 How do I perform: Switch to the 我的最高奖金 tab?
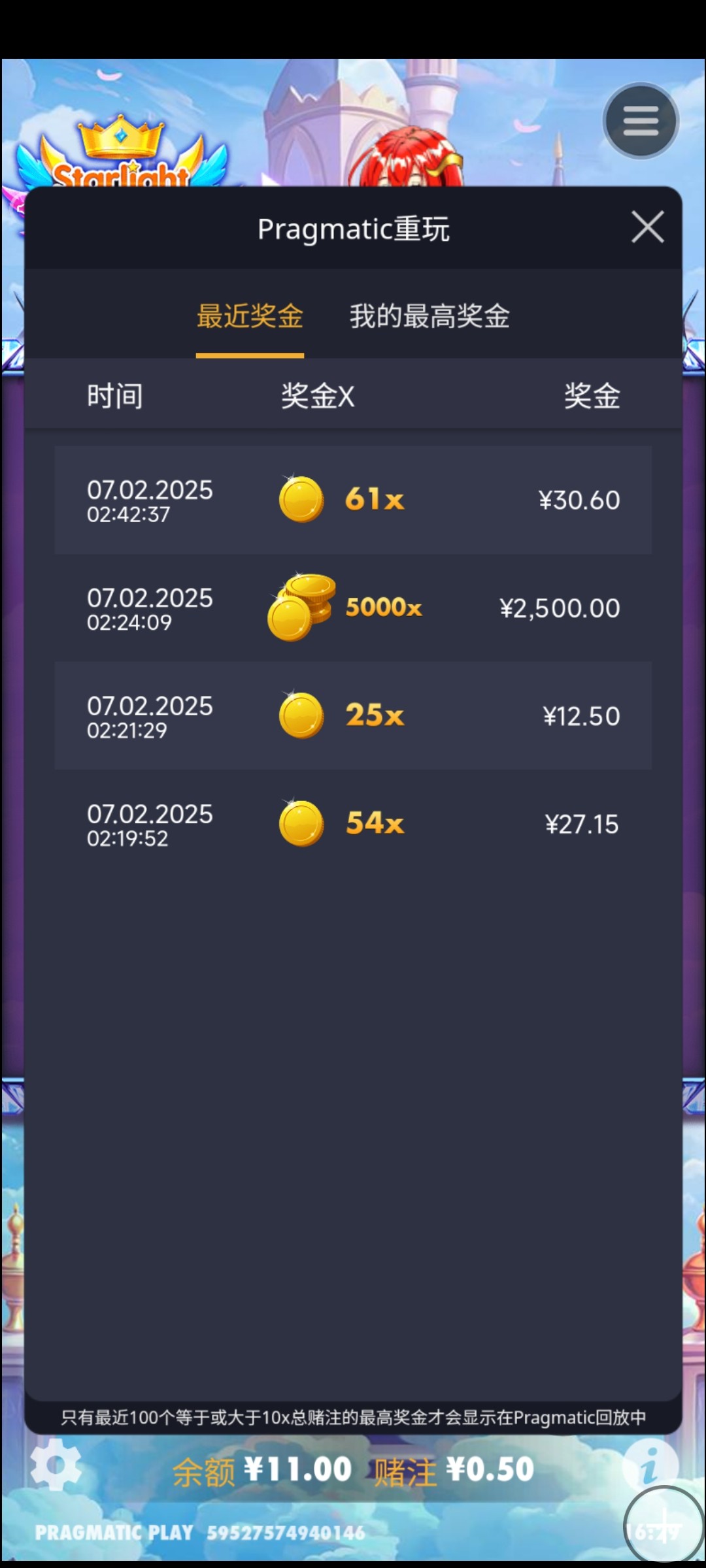tap(429, 316)
